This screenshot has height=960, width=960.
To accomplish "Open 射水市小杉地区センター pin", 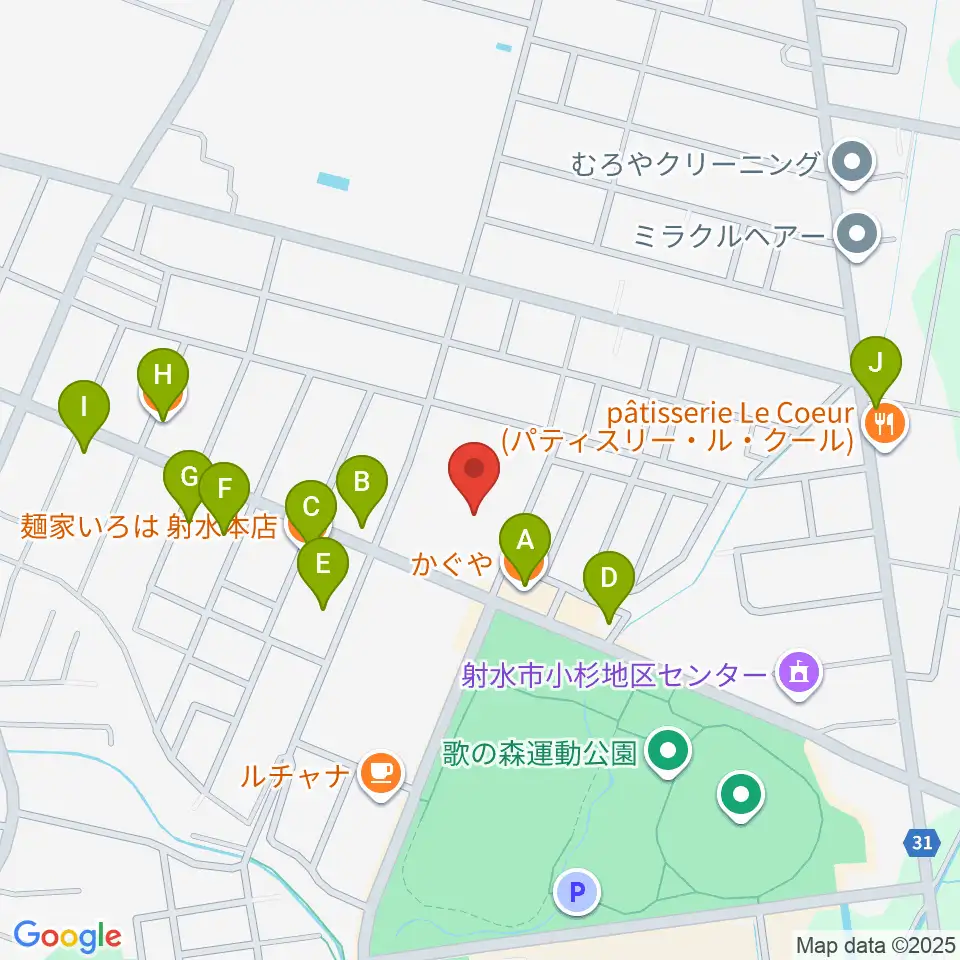I will coord(799,674).
